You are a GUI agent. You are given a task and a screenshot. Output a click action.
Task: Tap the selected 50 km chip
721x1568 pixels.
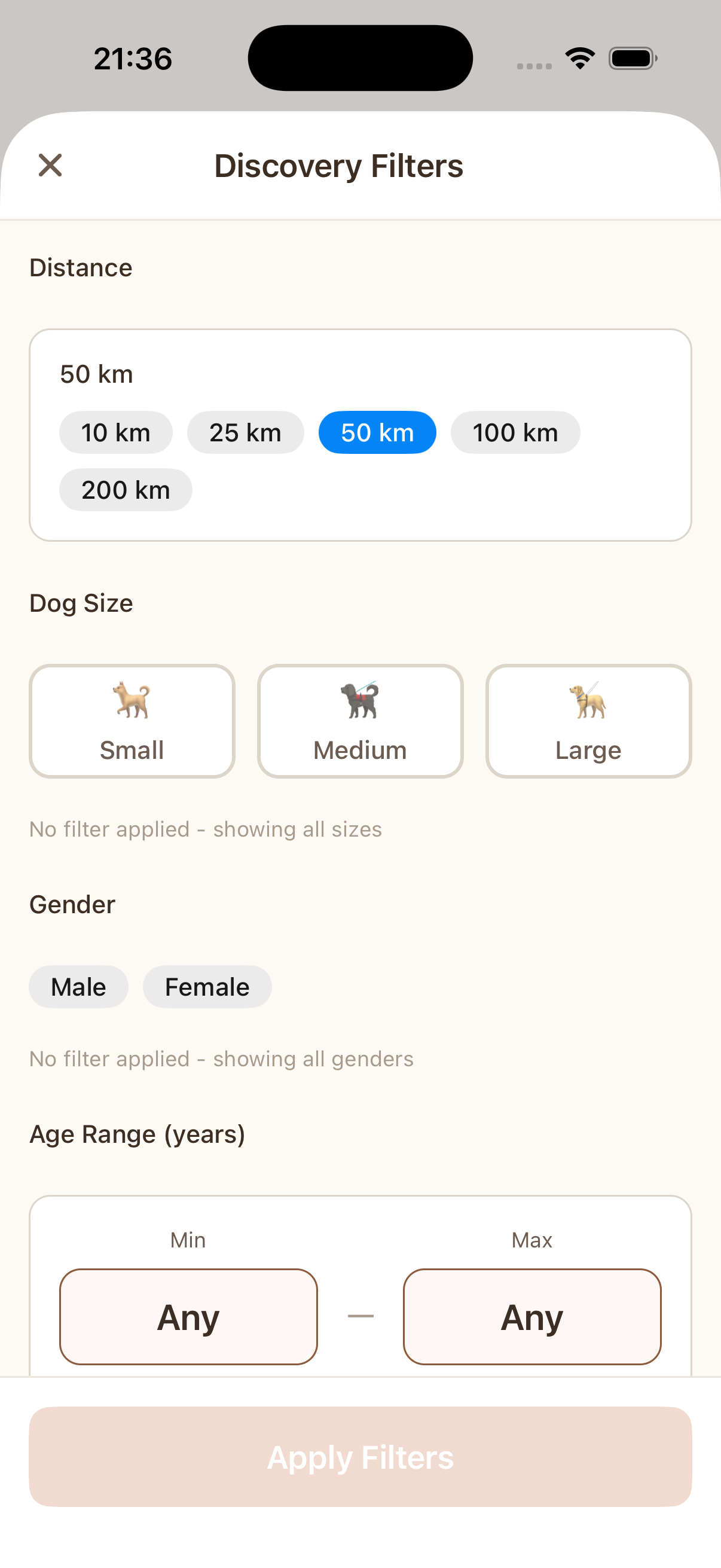pyautogui.click(x=377, y=433)
